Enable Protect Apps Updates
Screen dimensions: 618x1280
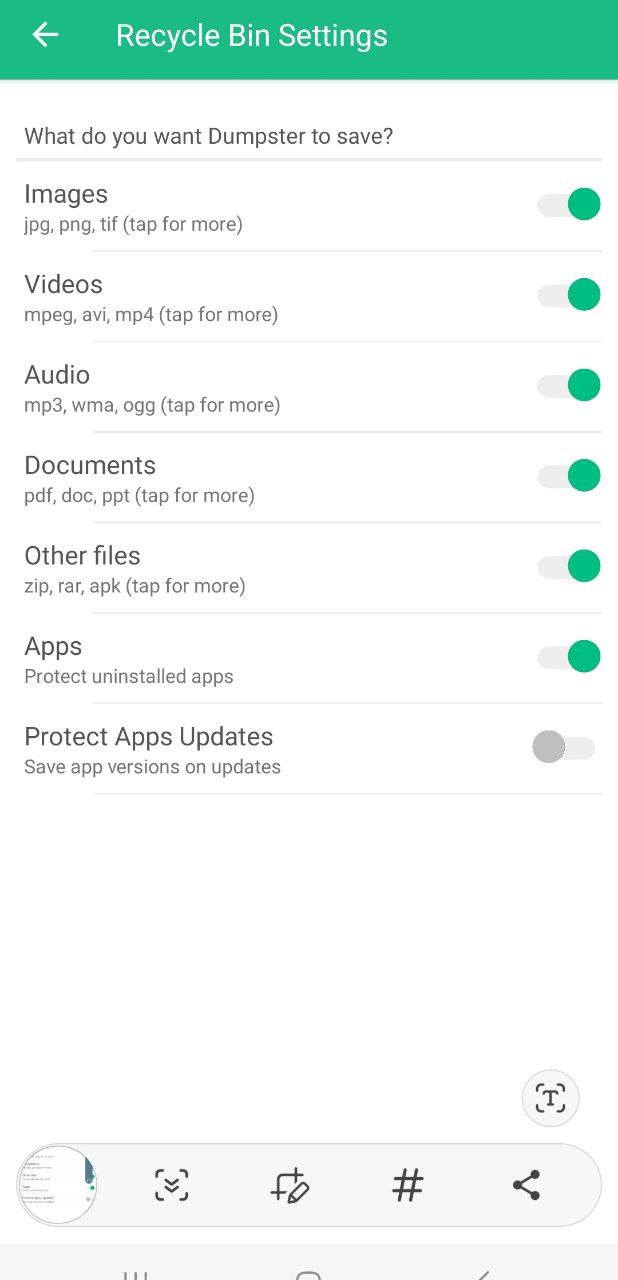pos(564,747)
